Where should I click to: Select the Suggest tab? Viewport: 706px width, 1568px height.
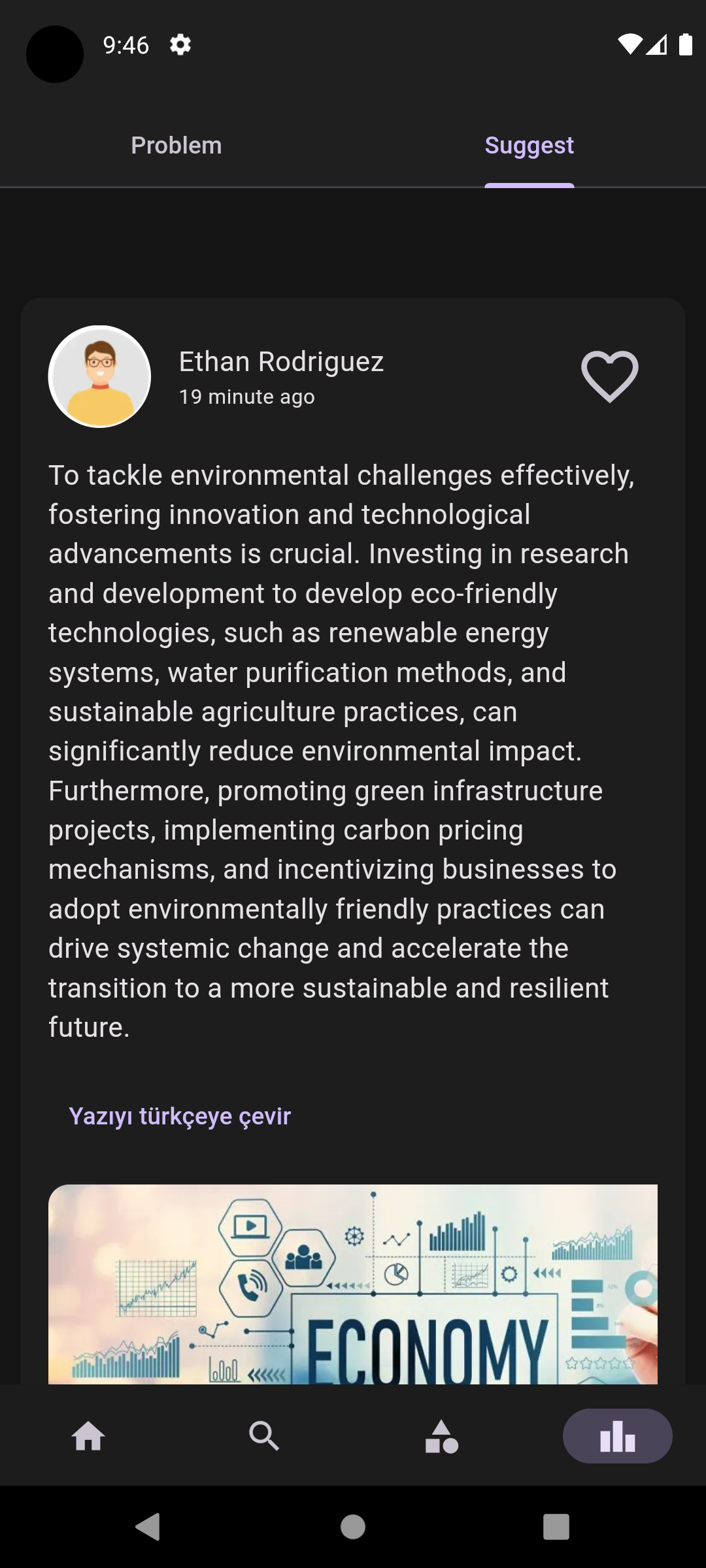coord(529,145)
